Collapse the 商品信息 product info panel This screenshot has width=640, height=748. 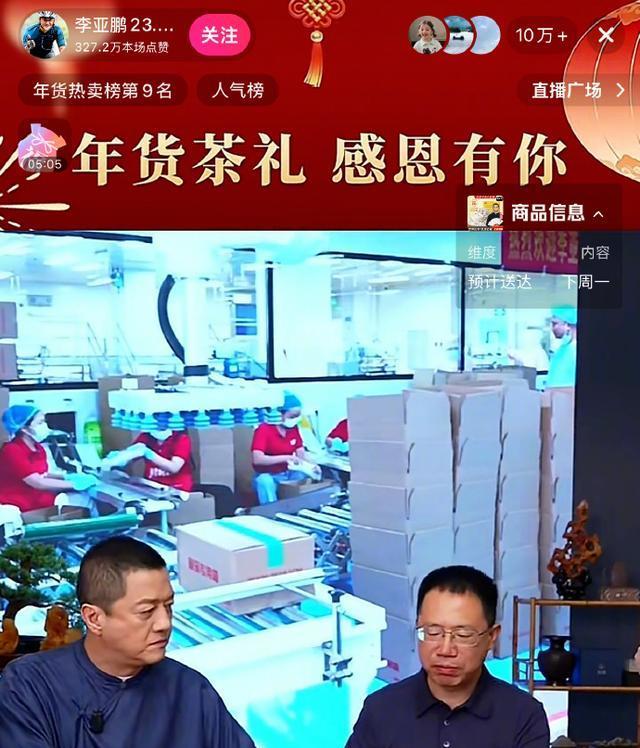[x=599, y=213]
